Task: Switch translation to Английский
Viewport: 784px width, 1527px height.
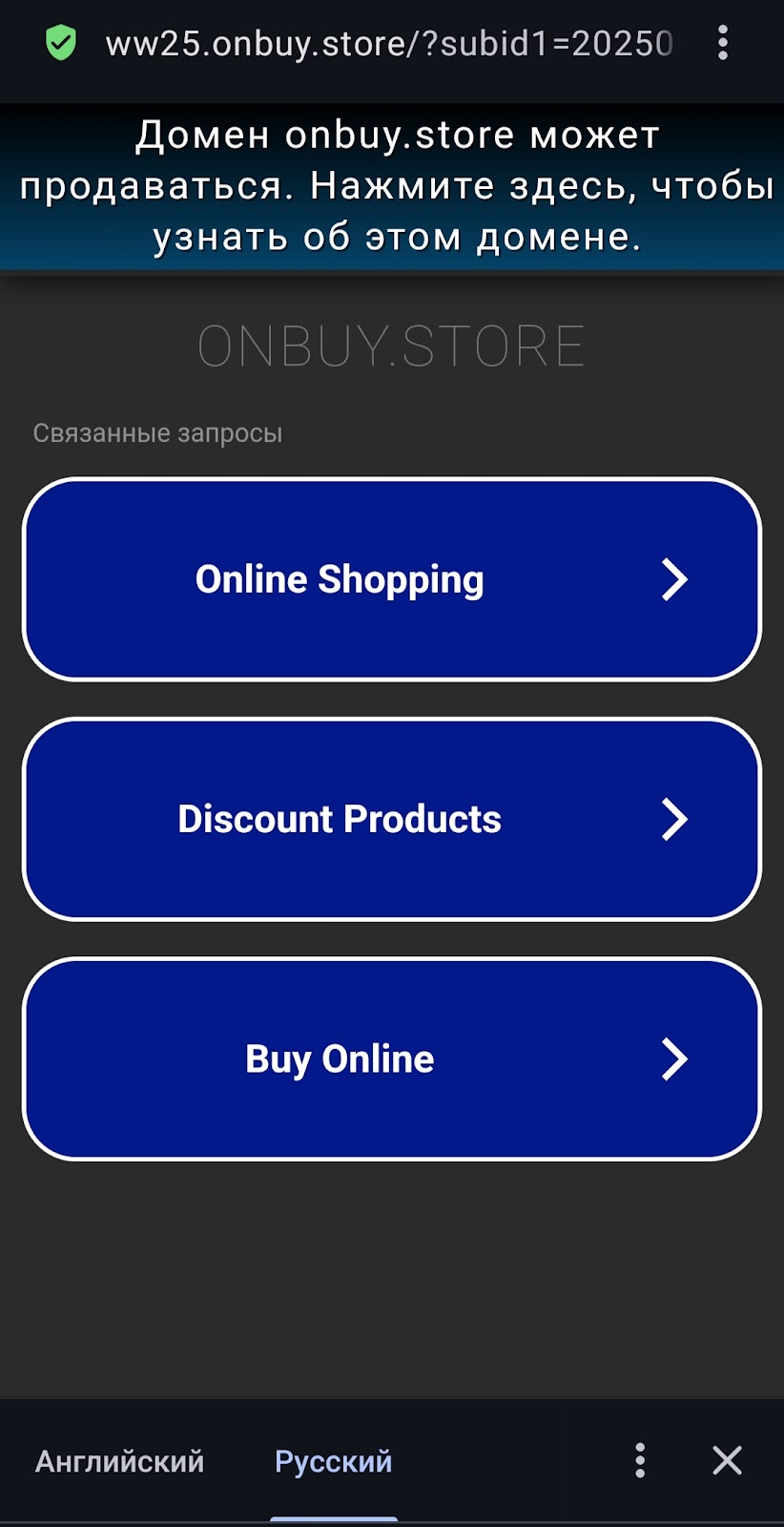Action: tap(119, 1461)
